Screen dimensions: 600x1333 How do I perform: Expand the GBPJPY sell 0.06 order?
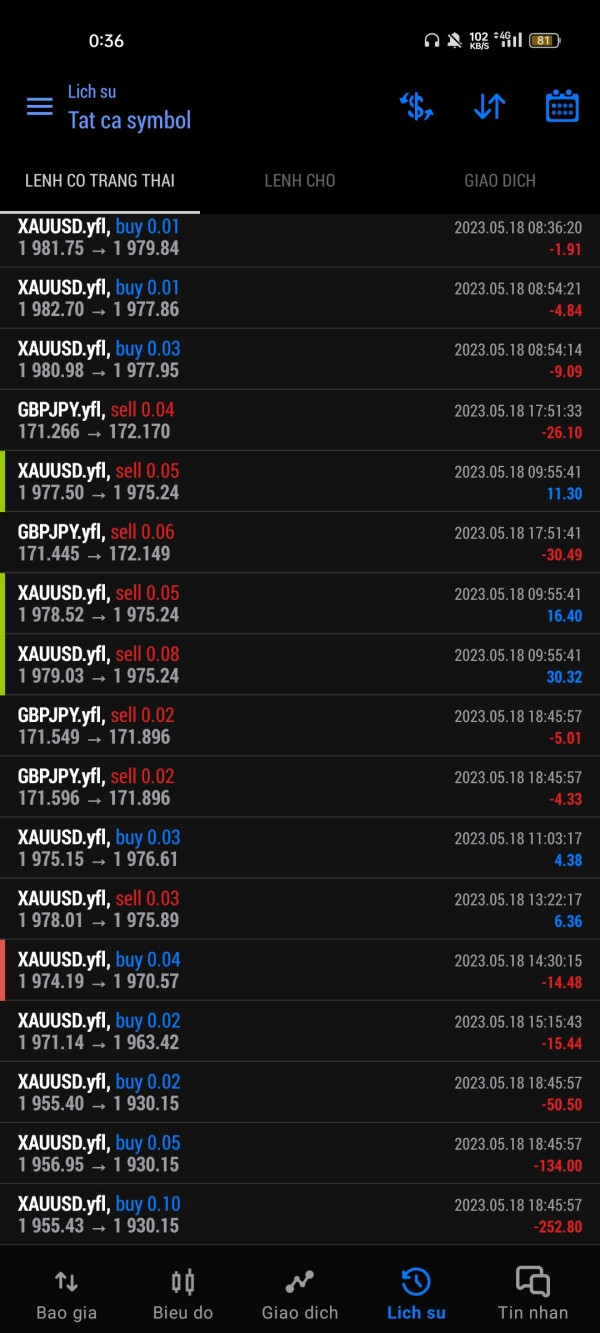point(300,542)
